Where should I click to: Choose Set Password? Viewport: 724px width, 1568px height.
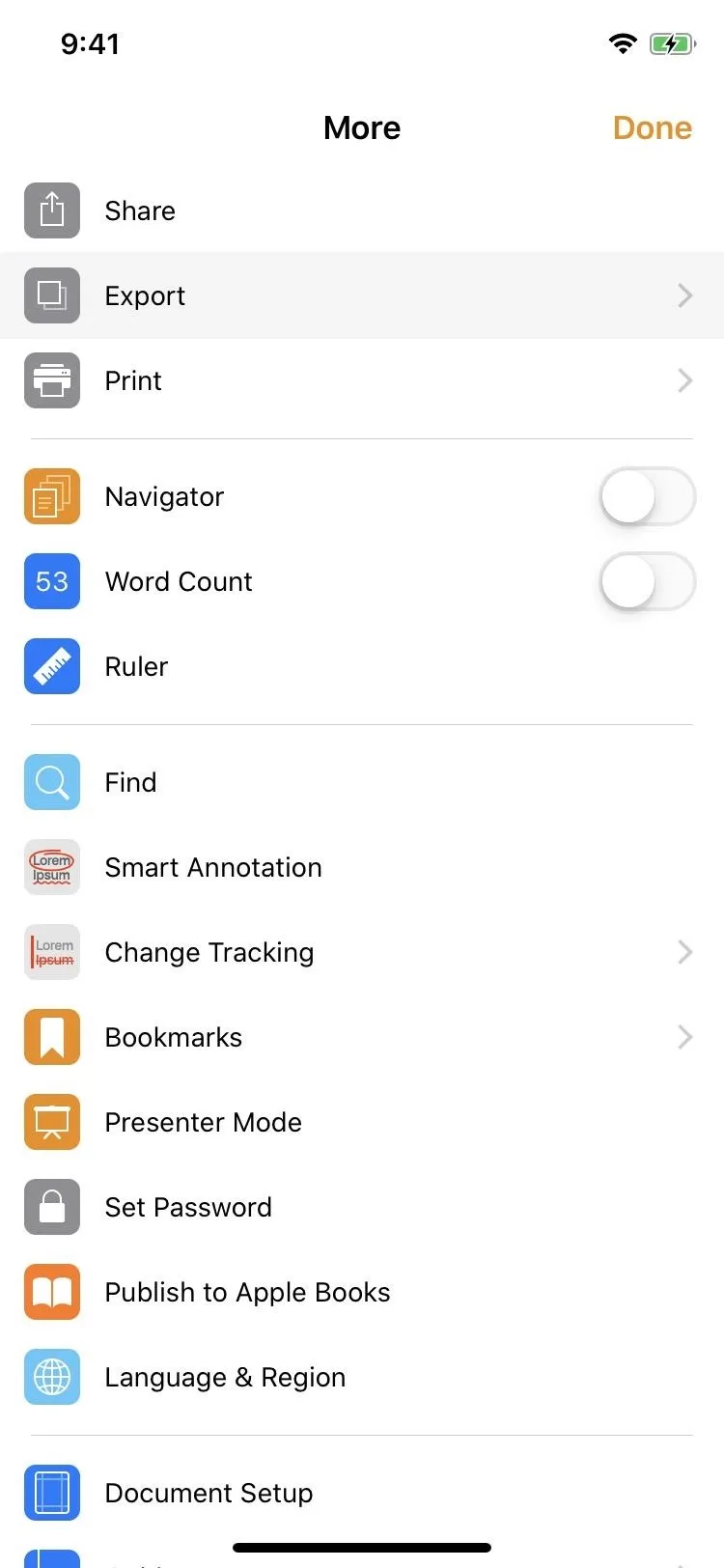click(188, 1207)
